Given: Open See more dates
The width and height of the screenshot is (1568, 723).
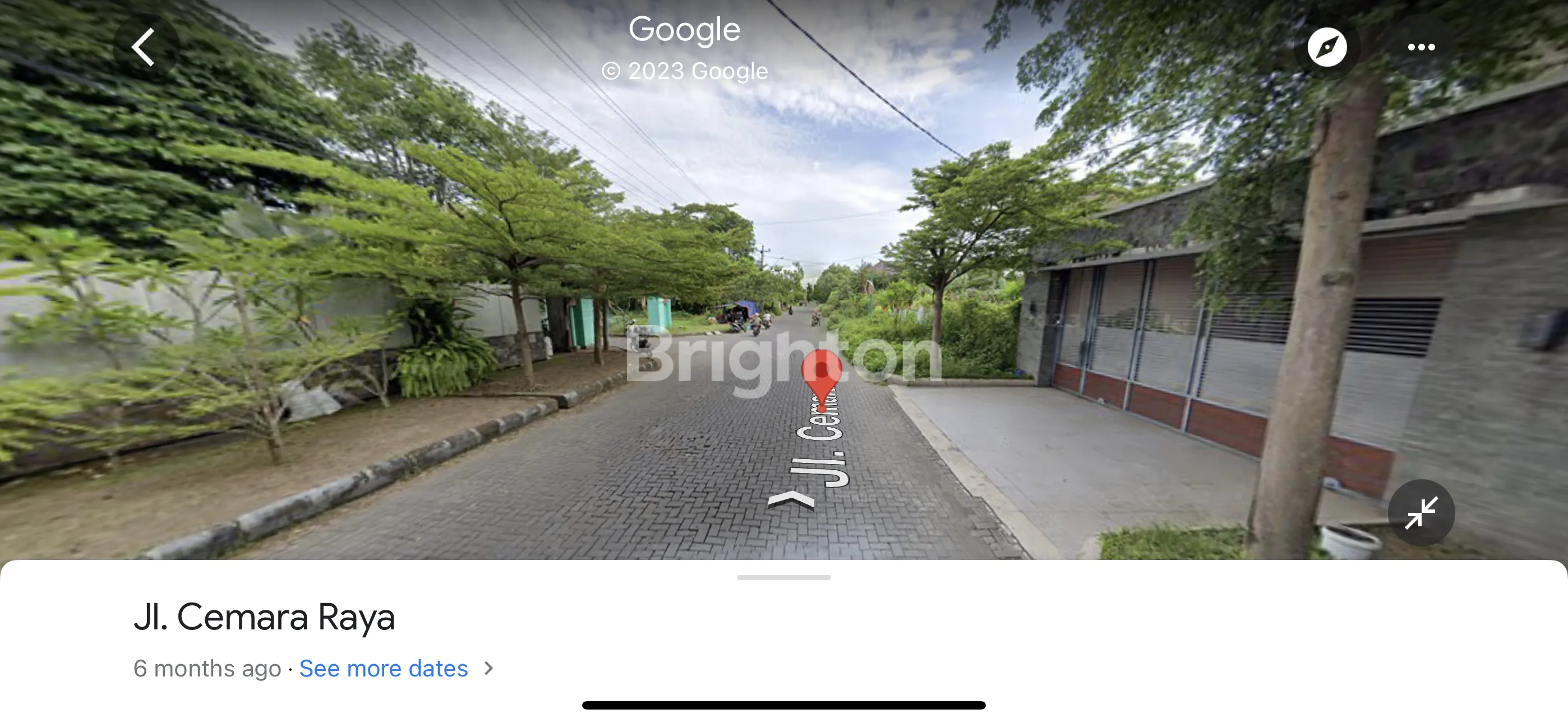Looking at the screenshot, I should (x=384, y=668).
